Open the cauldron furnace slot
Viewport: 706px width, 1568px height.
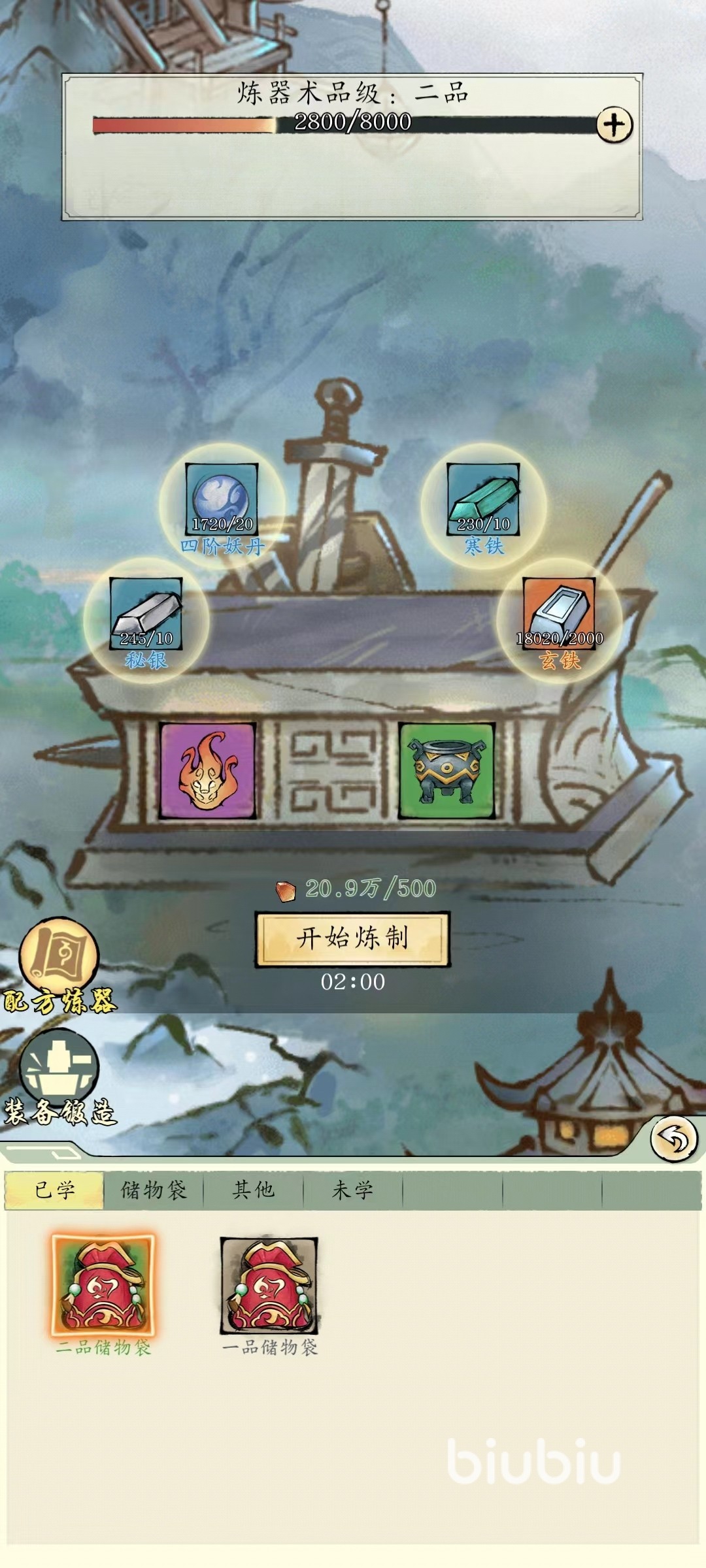click(x=446, y=770)
